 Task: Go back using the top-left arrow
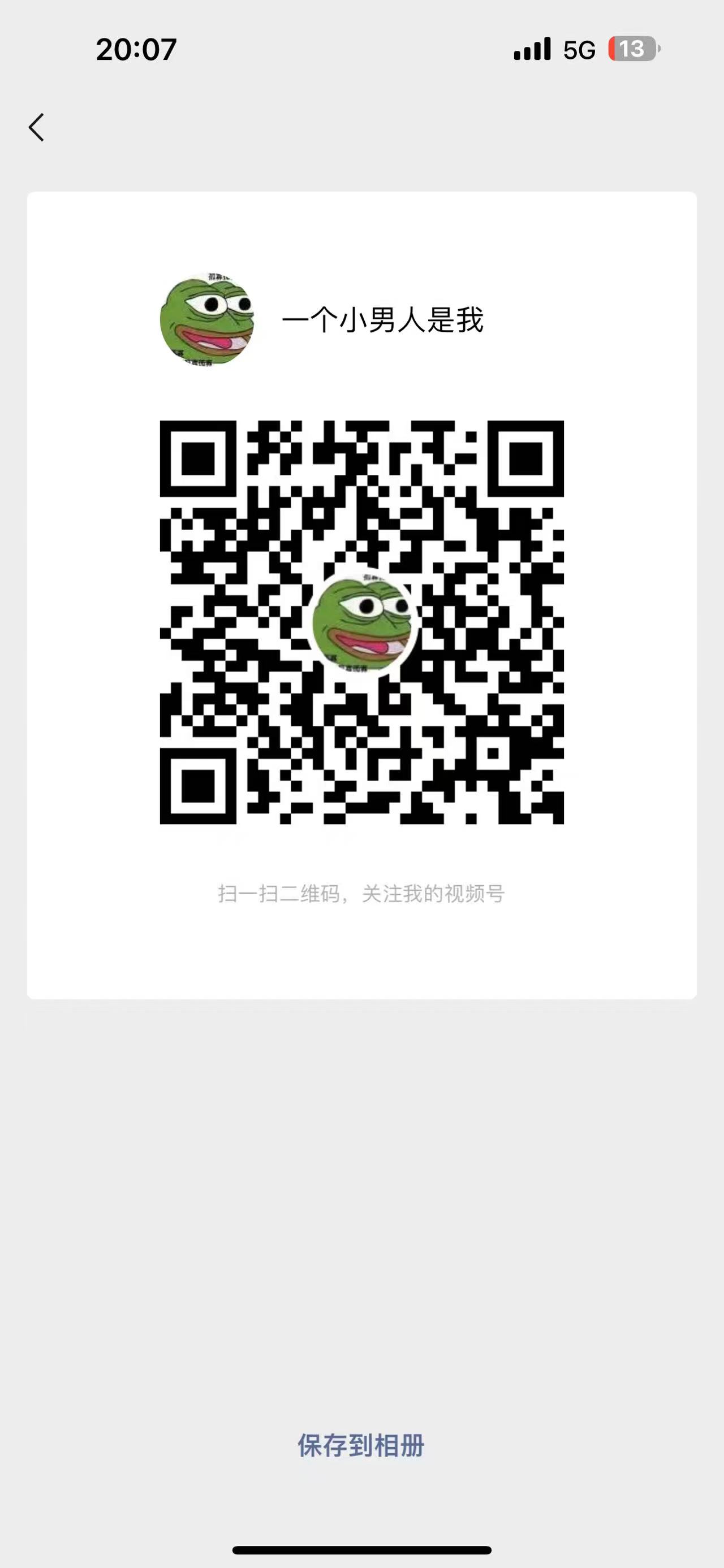[37, 128]
